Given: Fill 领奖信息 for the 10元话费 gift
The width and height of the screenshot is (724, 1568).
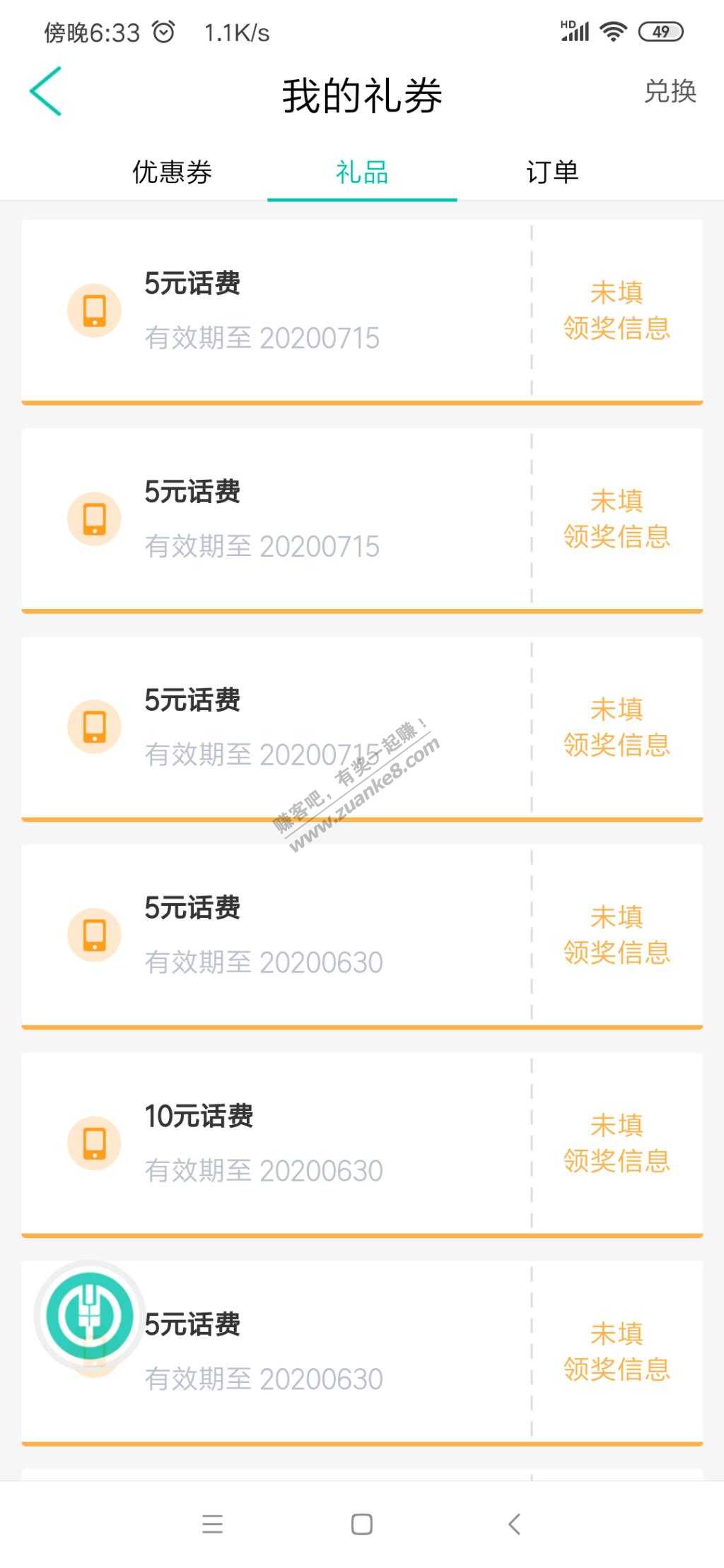Looking at the screenshot, I should point(617,1143).
